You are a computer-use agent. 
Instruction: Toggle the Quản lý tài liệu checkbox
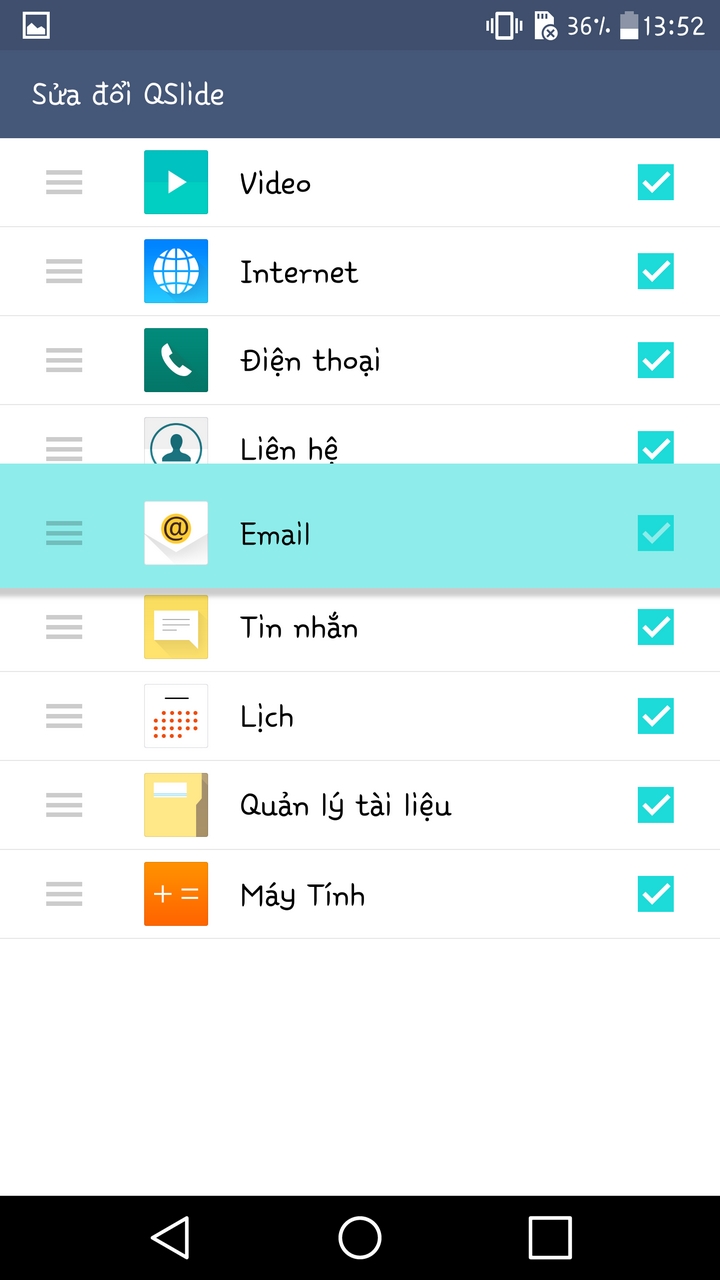(x=656, y=805)
